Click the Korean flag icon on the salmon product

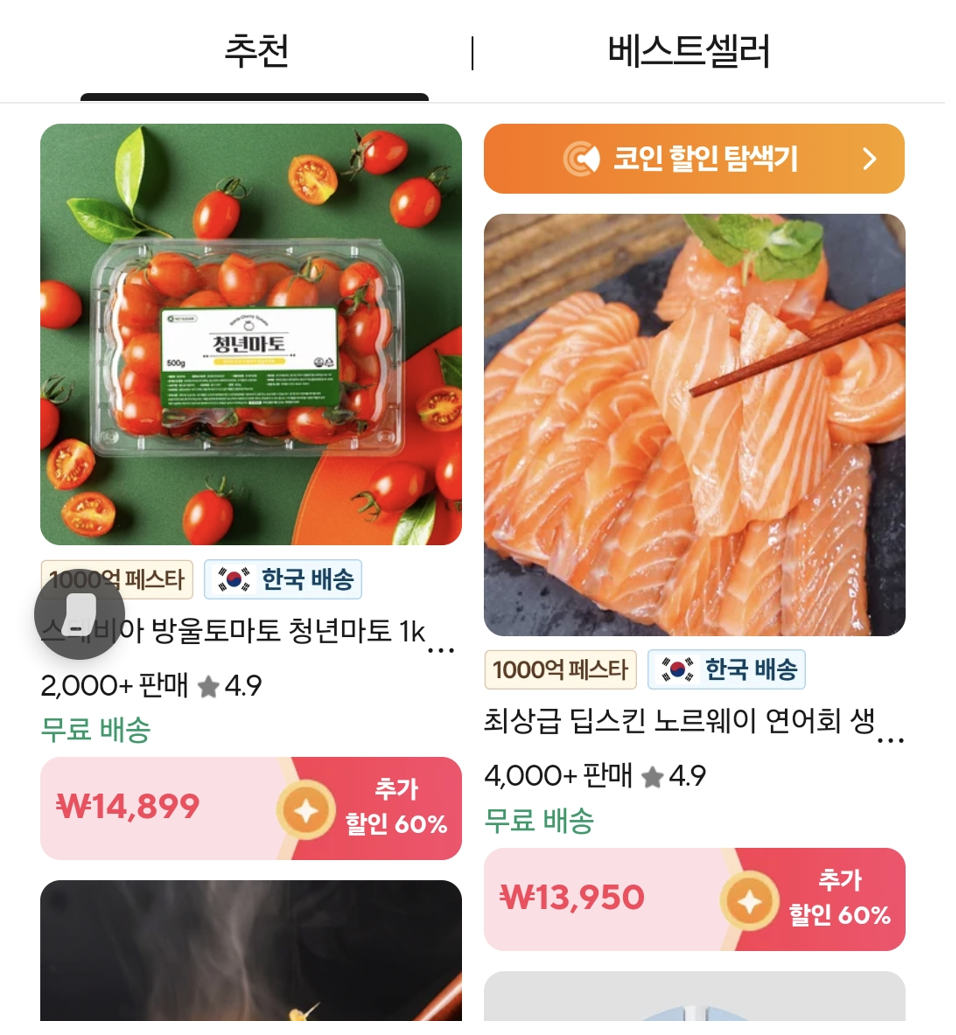[x=680, y=670]
